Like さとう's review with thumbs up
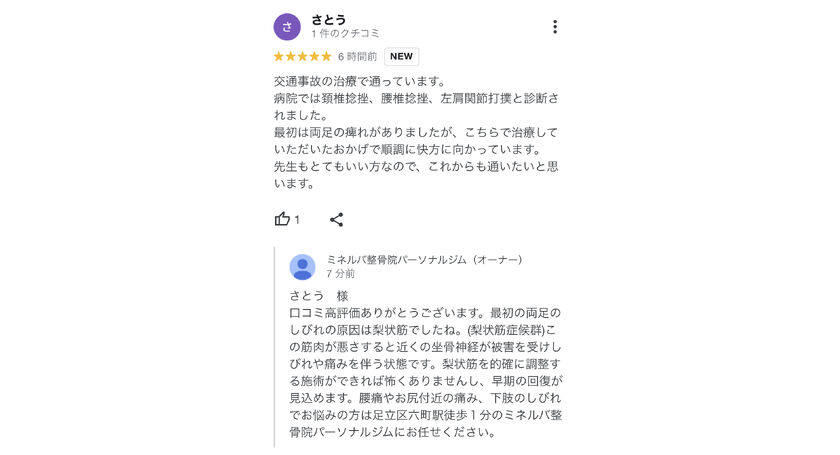The height and width of the screenshot is (455, 840). [x=282, y=219]
